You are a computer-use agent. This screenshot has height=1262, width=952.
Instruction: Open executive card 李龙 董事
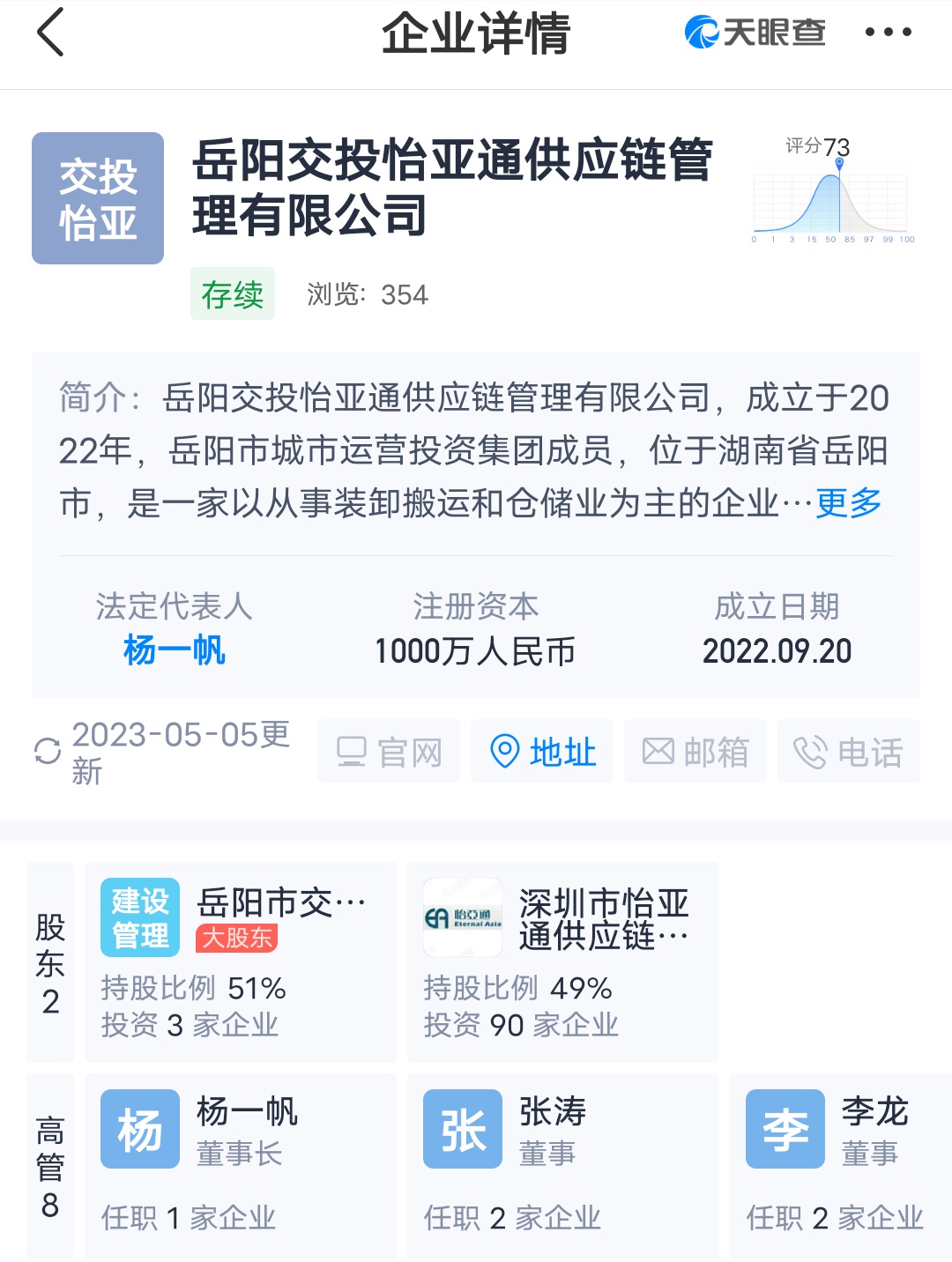pos(837,1164)
